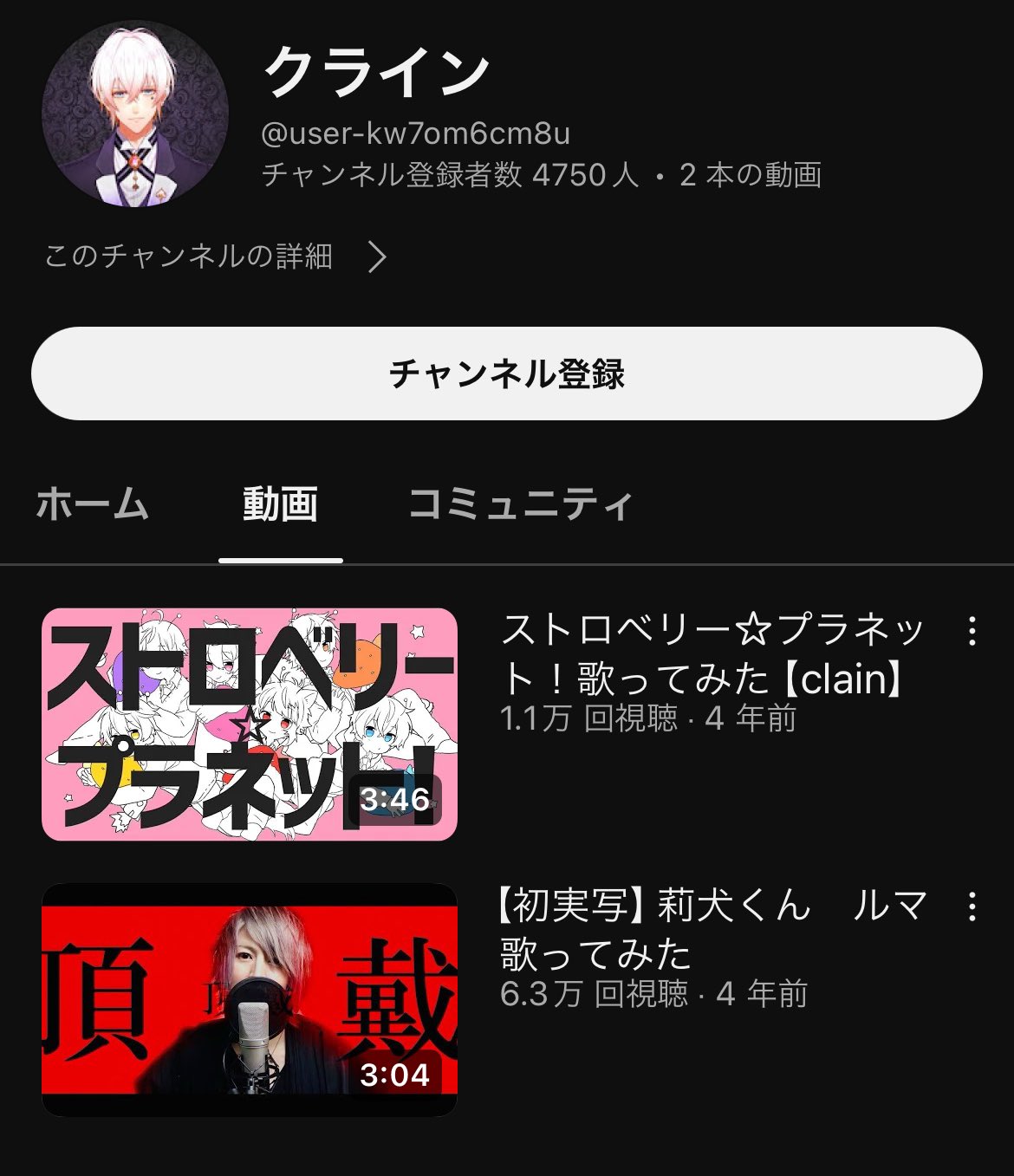
Task: Open overflow menu for ストロベリー☆プラネット！ video
Action: 972,631
